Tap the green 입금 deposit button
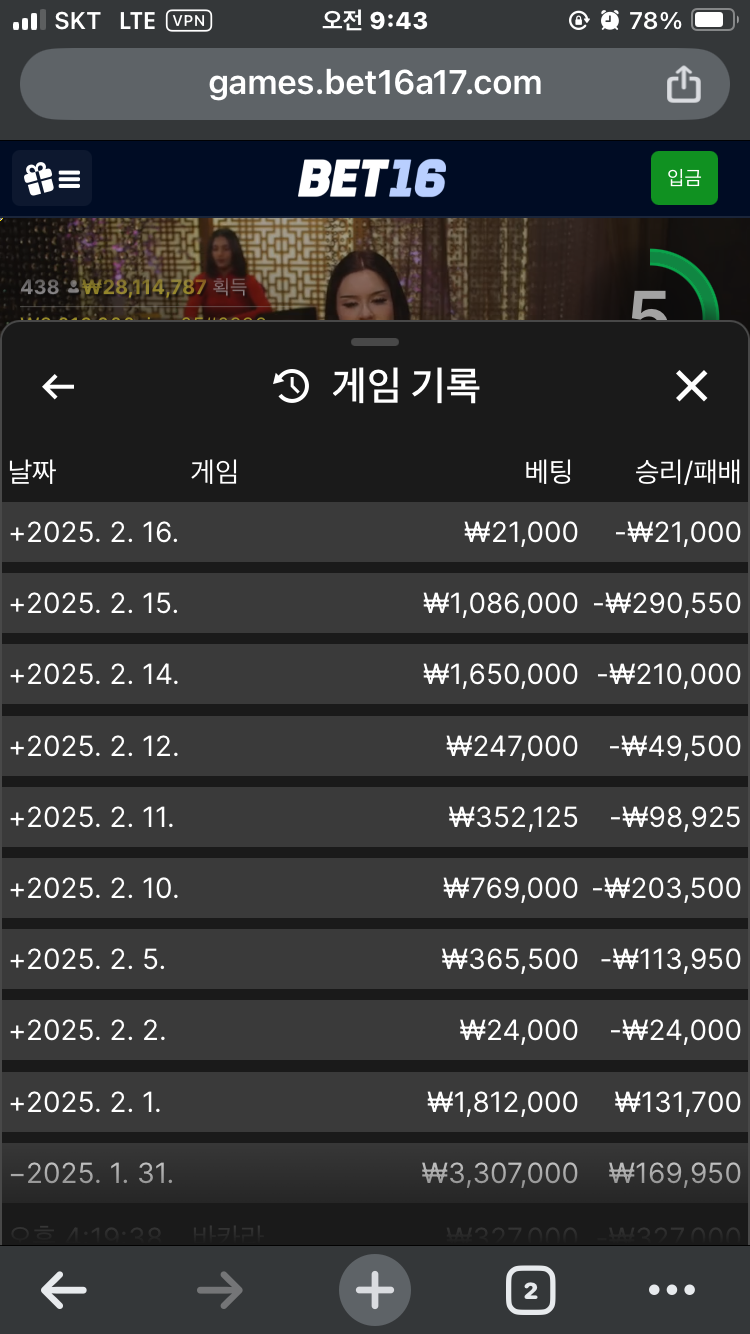The image size is (750, 1334). pyautogui.click(x=684, y=178)
